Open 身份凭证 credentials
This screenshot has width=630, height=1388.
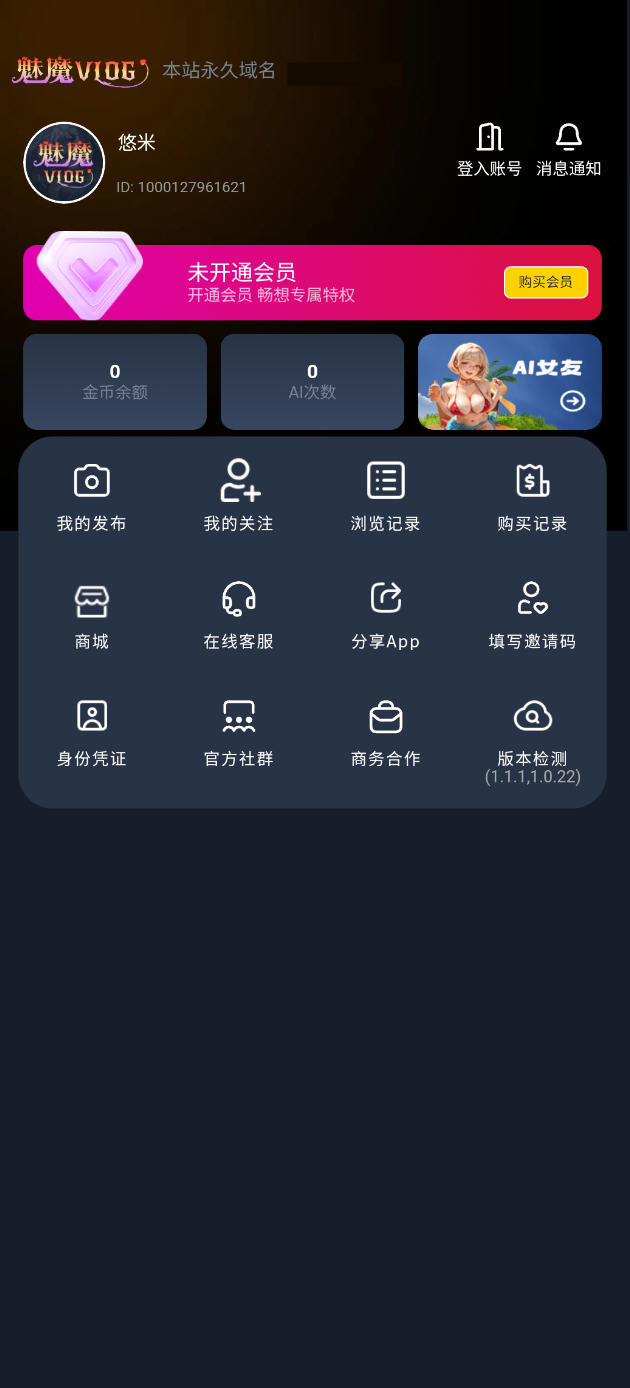click(x=92, y=732)
